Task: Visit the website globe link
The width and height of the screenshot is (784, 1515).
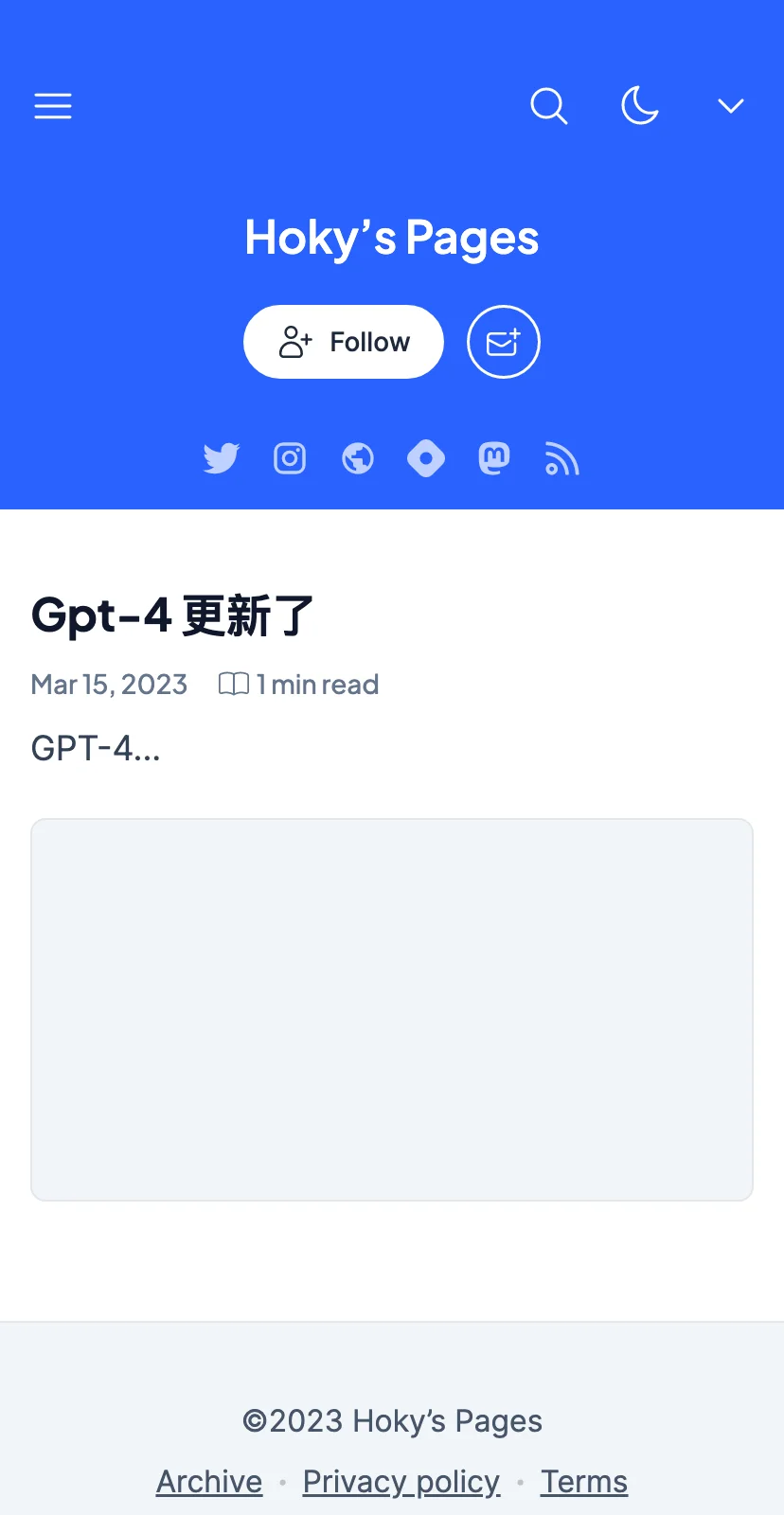Action: 358,458
